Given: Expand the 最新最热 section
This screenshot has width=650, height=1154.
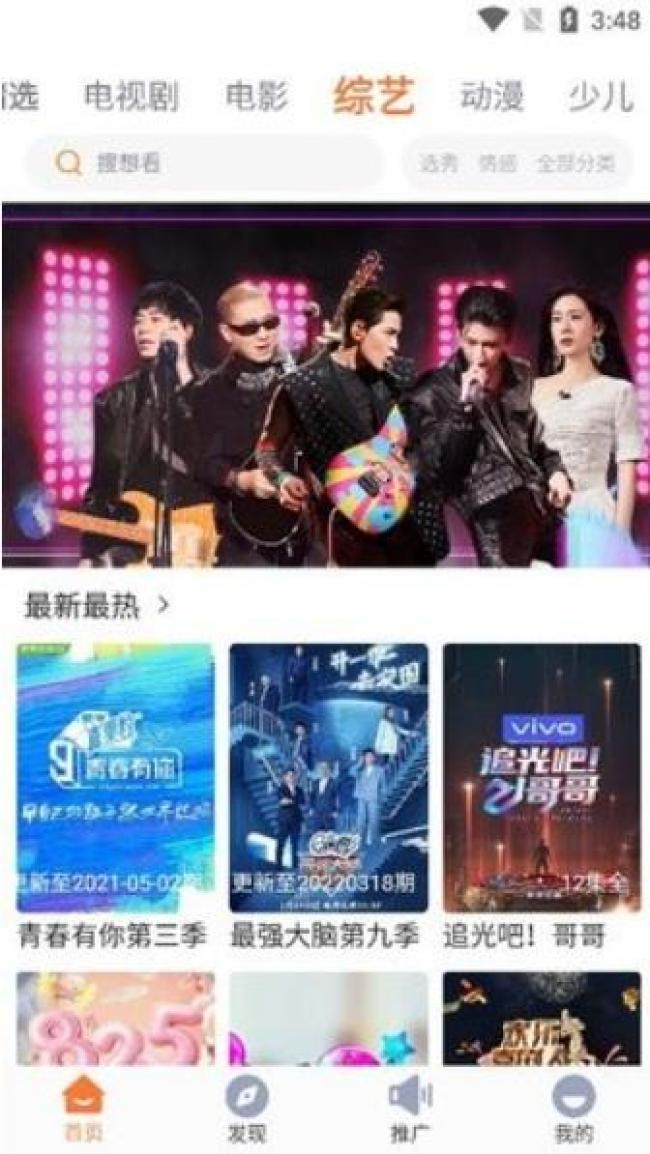Looking at the screenshot, I should (x=97, y=605).
